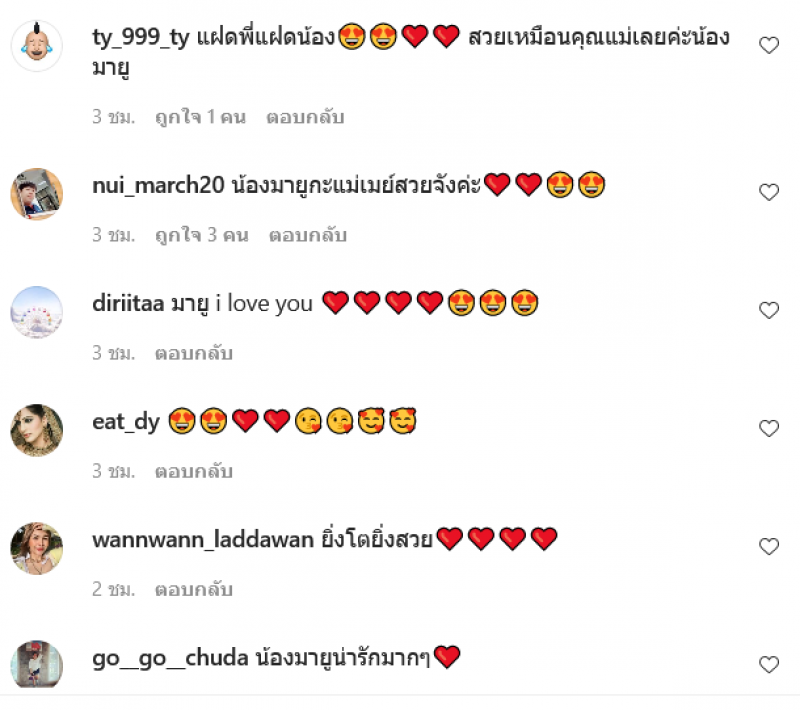Reply to ty_999_ty's comment

pyautogui.click(x=305, y=117)
